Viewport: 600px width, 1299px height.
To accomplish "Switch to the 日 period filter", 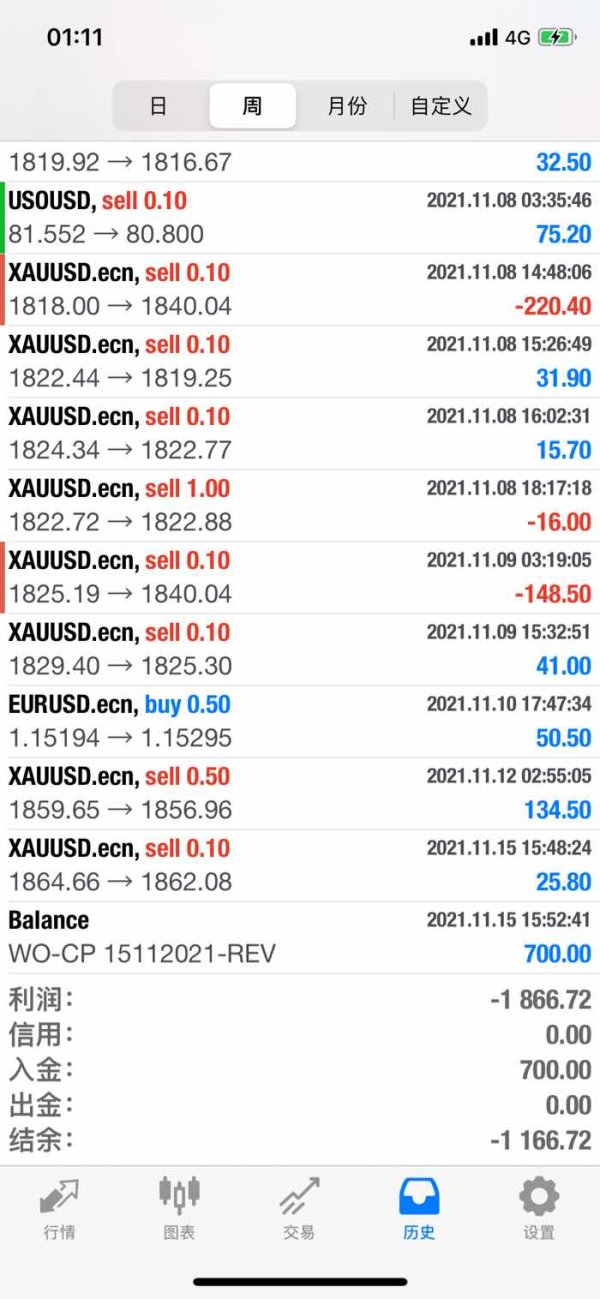I will pos(159,106).
